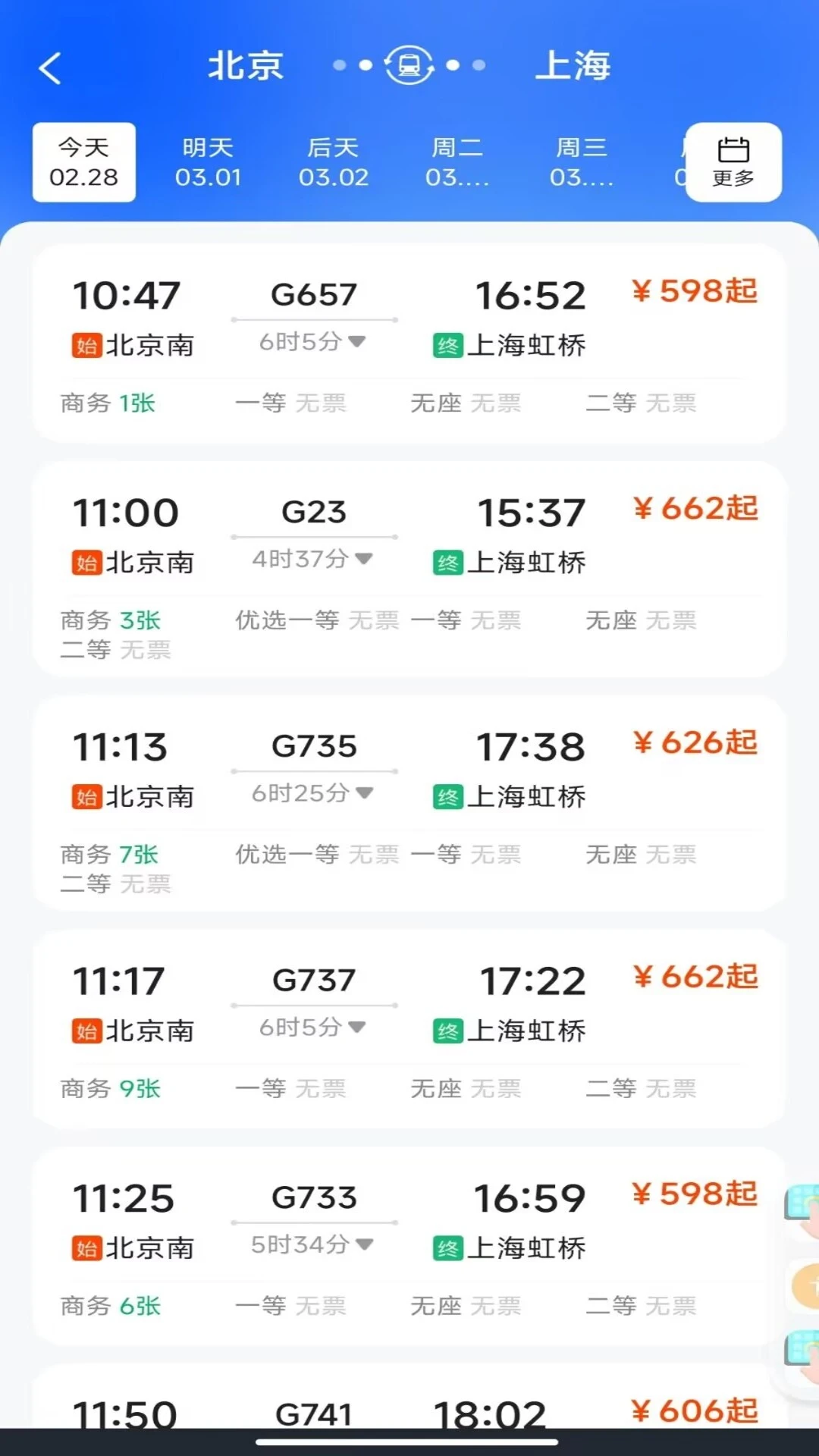Tap the swap stations icon between 北京 and 上海
This screenshot has height=1456, width=819.
[408, 66]
